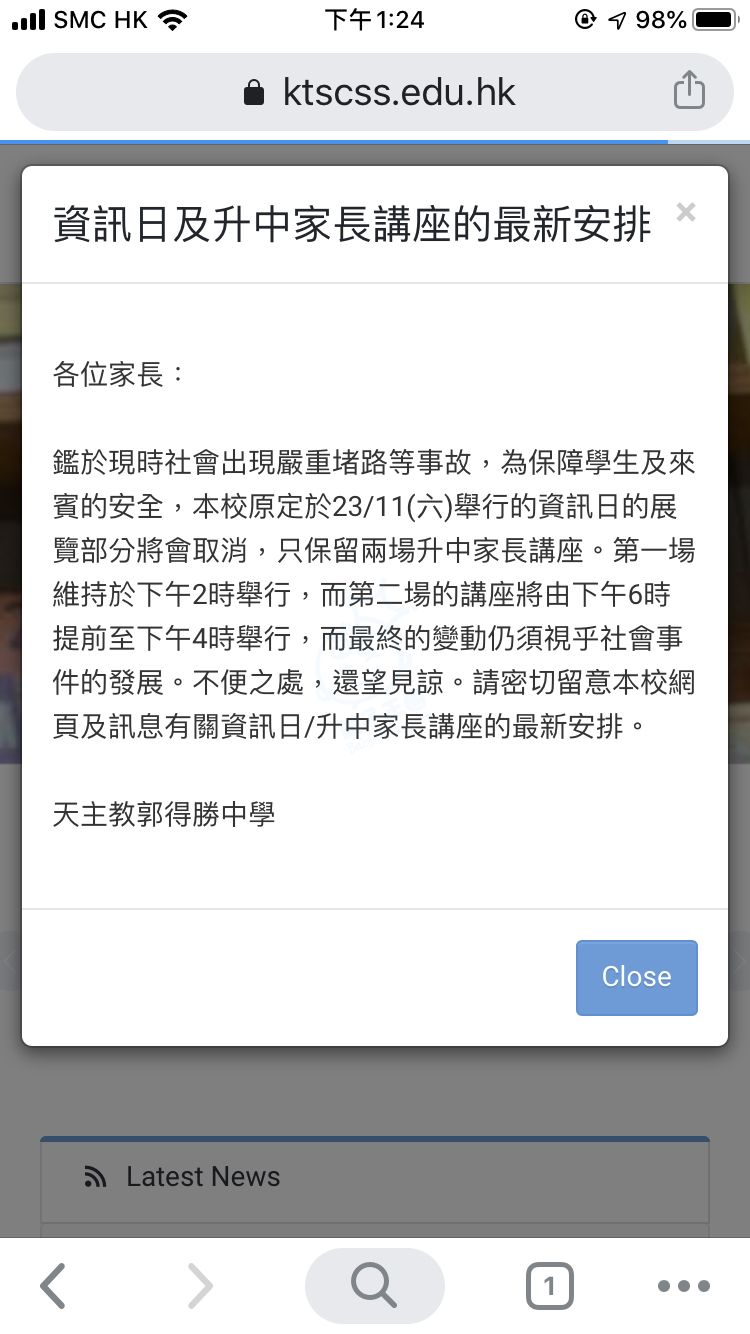
Task: Open the tab switcher showing 1 tab
Action: 549,1286
